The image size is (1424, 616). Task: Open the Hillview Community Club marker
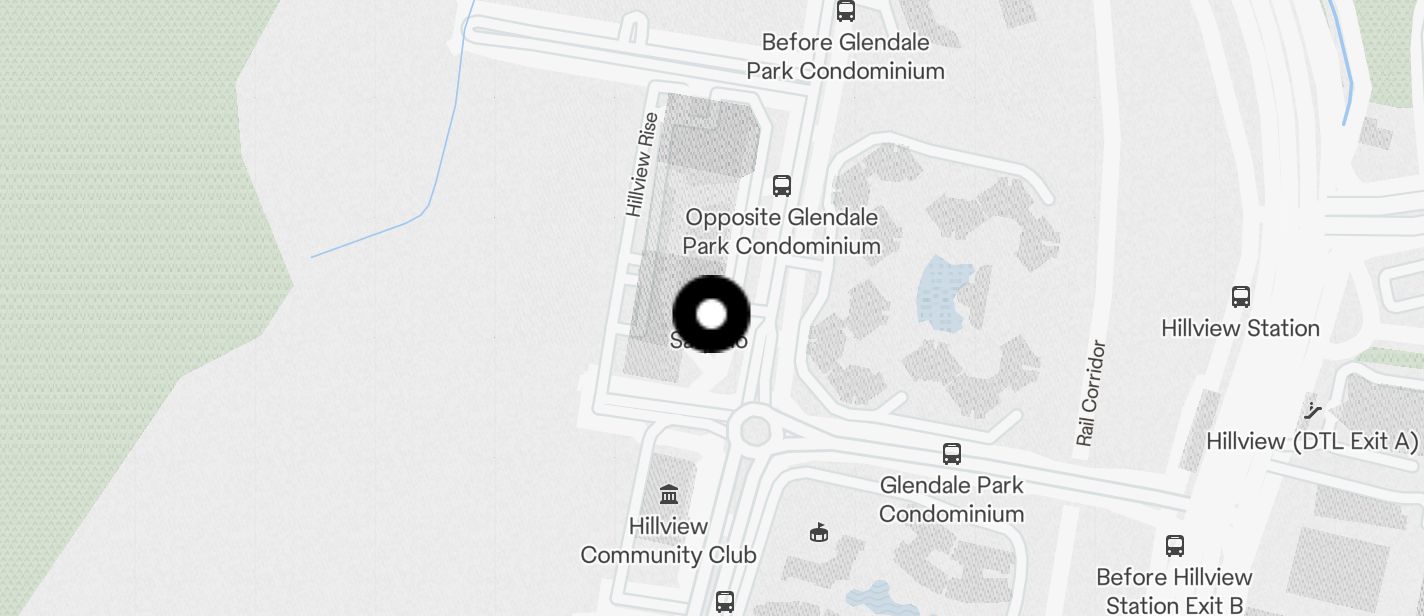click(669, 494)
